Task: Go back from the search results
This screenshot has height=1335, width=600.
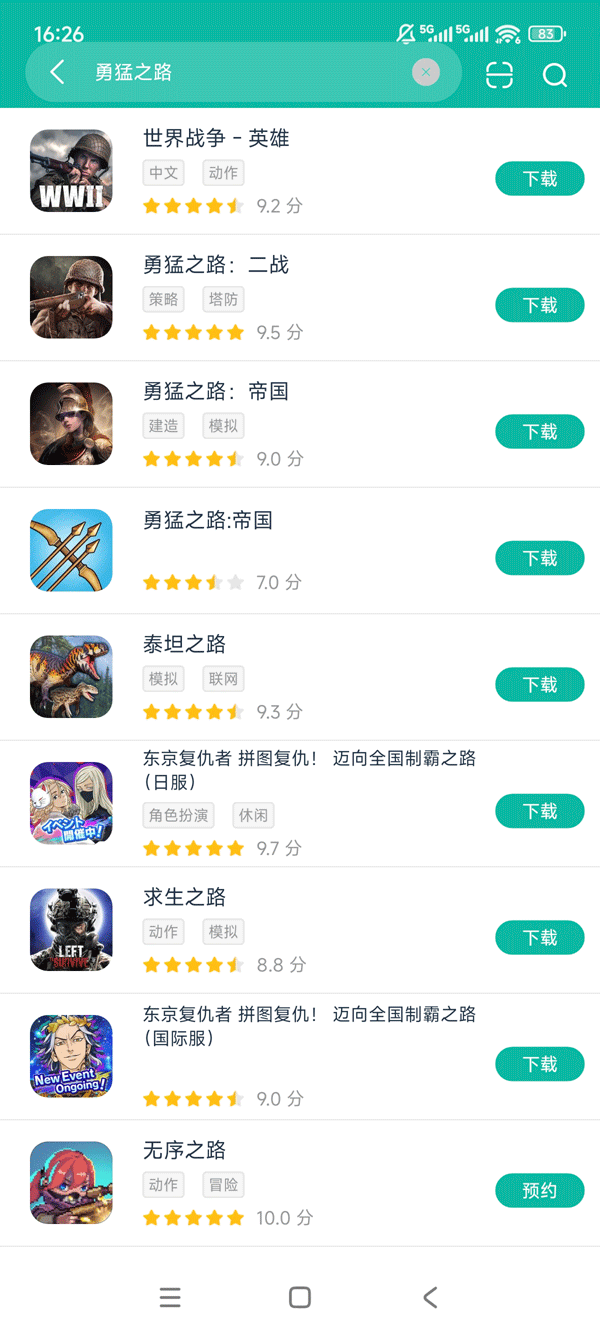Action: (57, 72)
